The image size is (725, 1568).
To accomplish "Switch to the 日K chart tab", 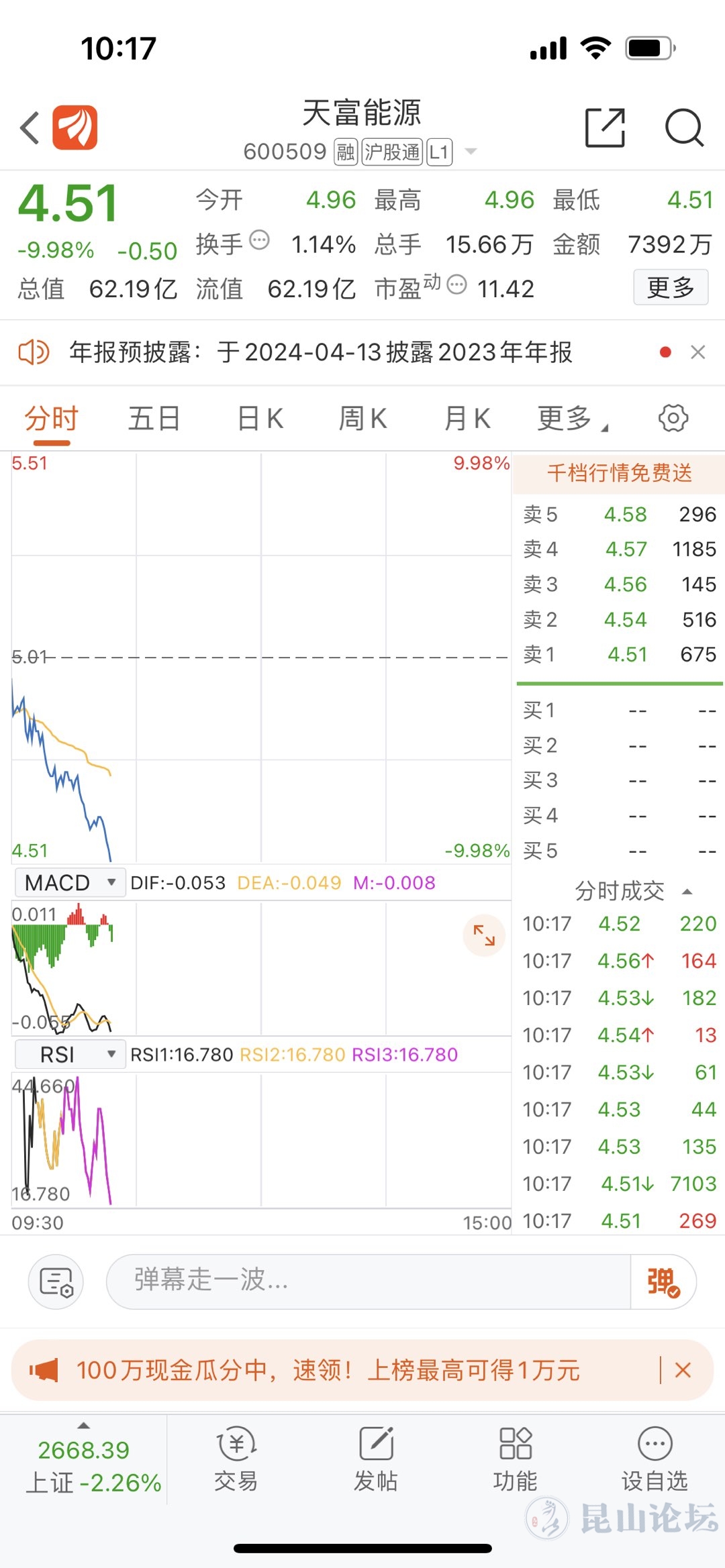I will point(260,419).
